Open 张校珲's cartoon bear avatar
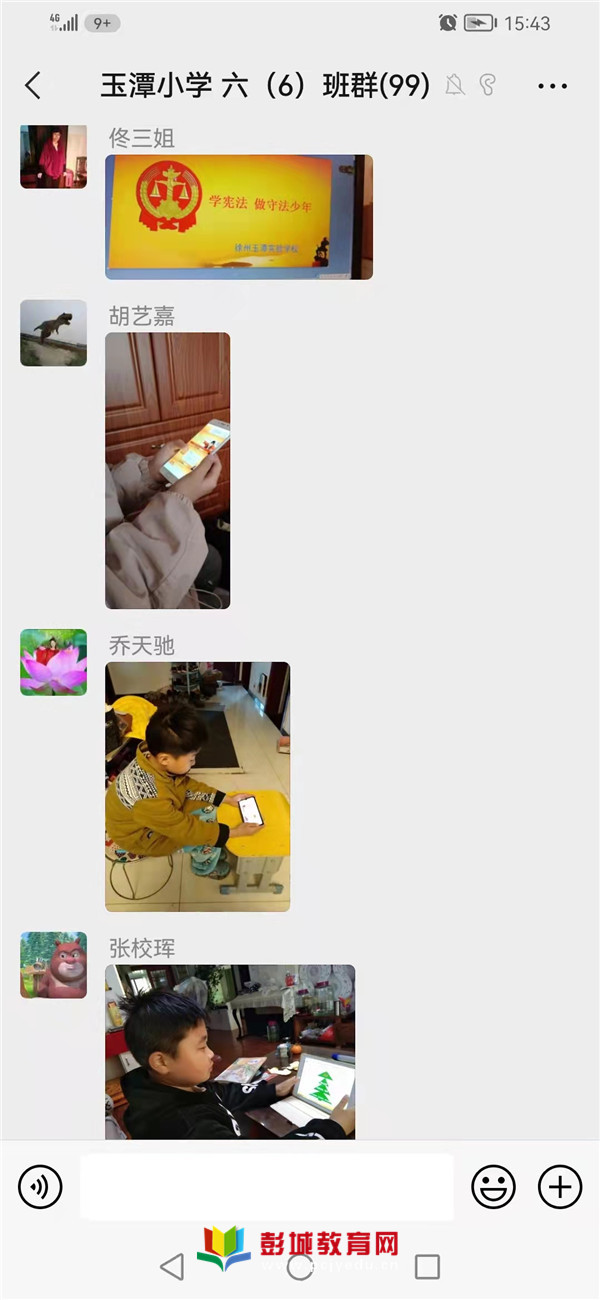This screenshot has width=600, height=1300. [x=53, y=965]
